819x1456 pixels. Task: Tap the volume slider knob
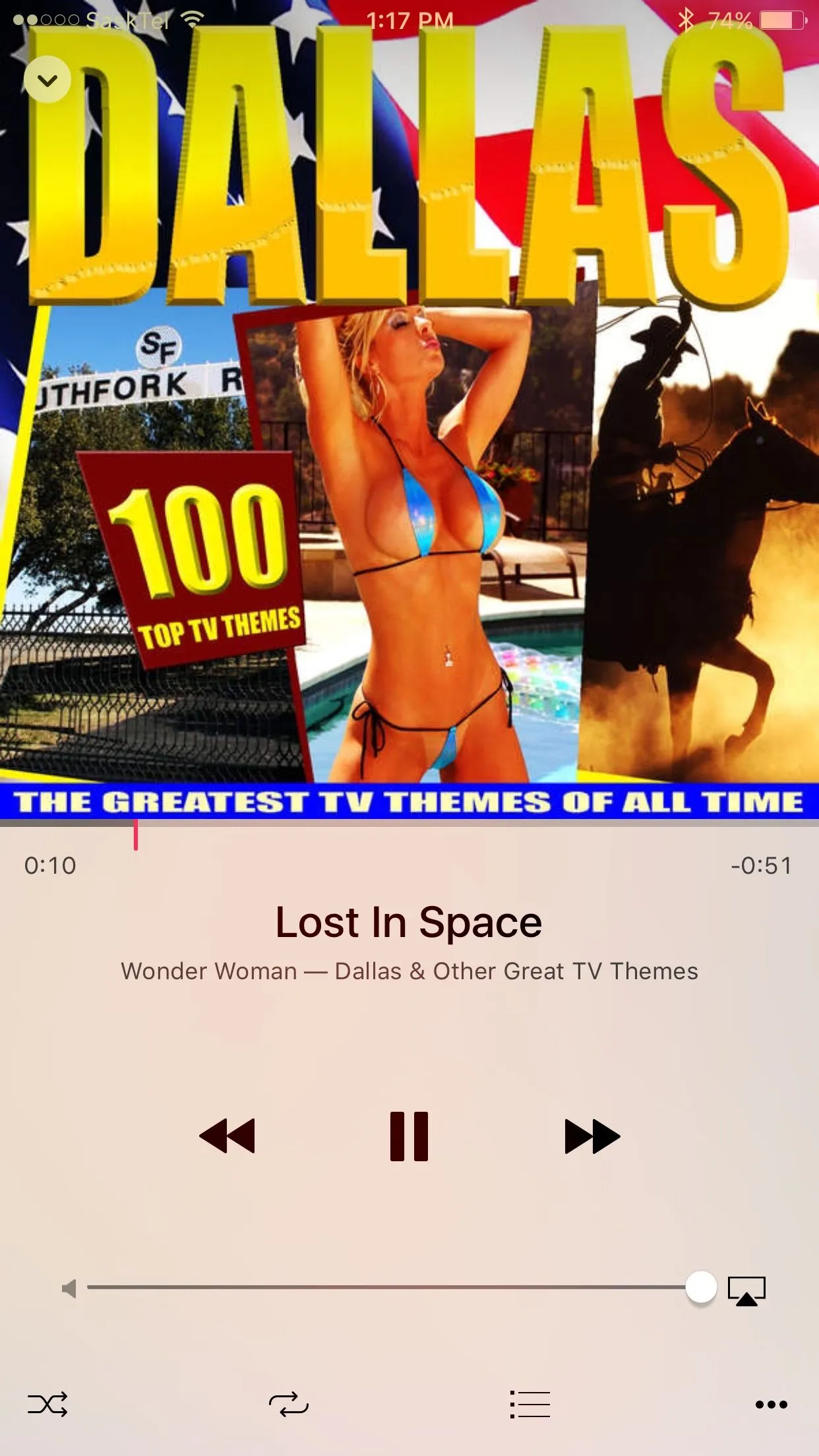[x=701, y=1287]
